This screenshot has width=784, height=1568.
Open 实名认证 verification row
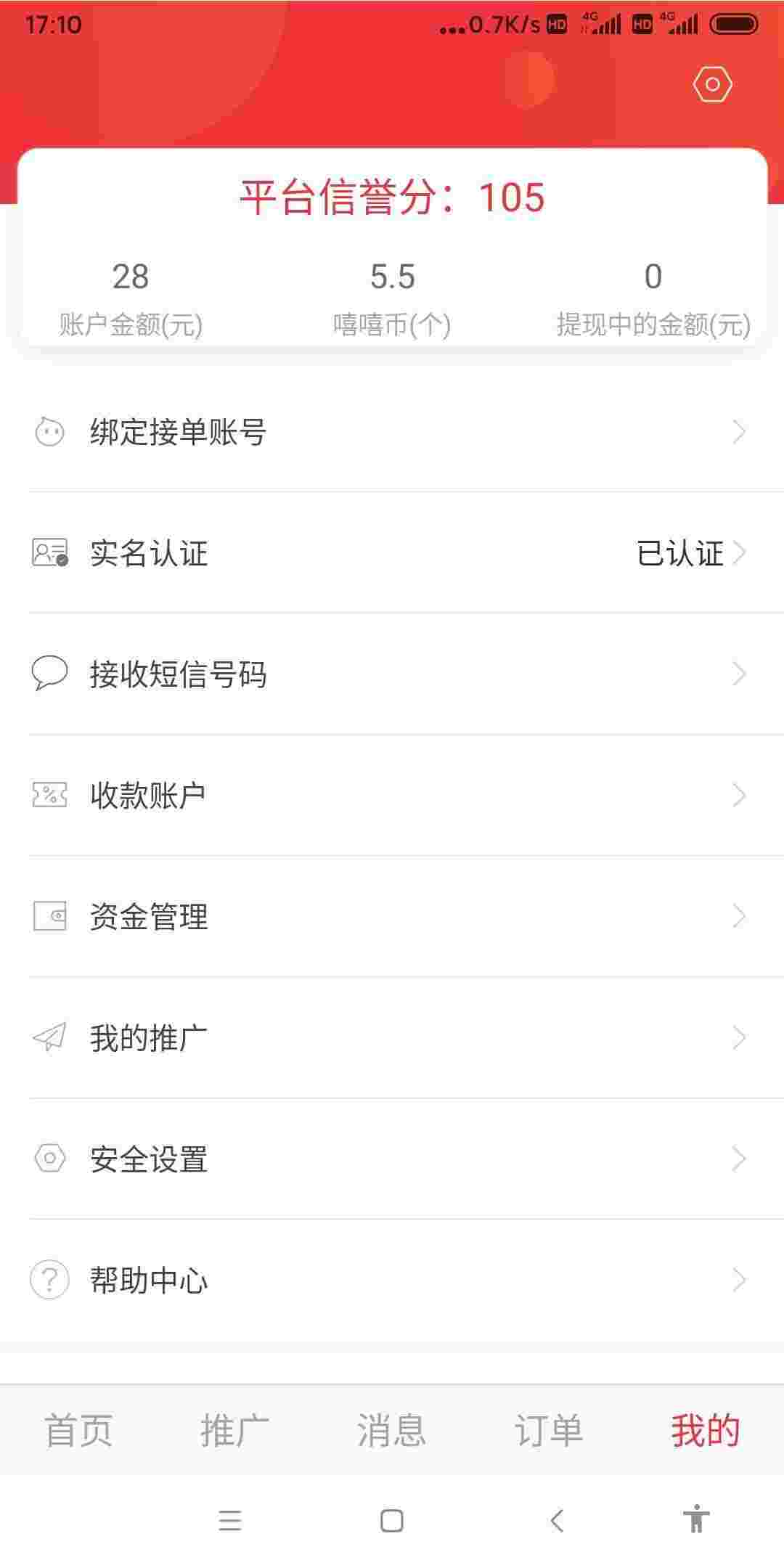[x=392, y=553]
